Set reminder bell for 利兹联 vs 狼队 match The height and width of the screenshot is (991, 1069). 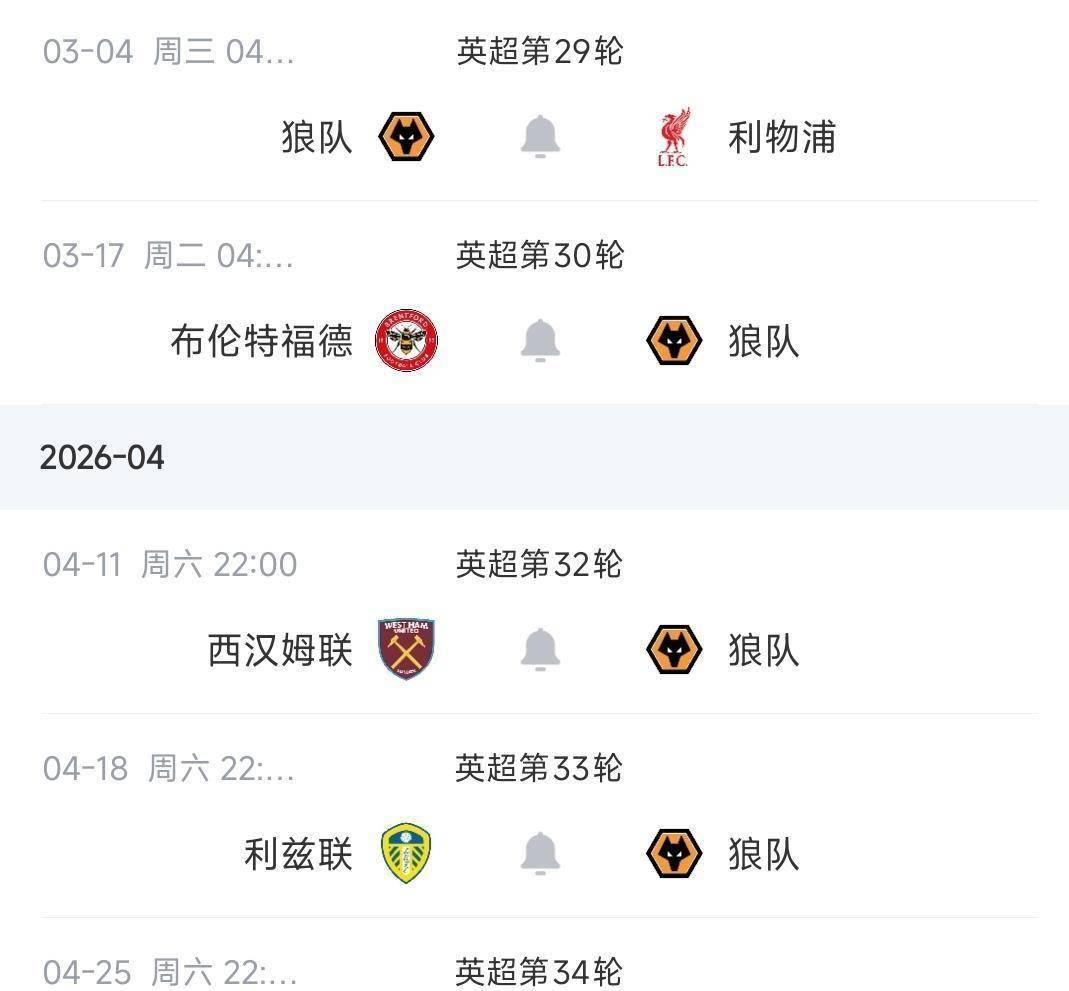540,854
